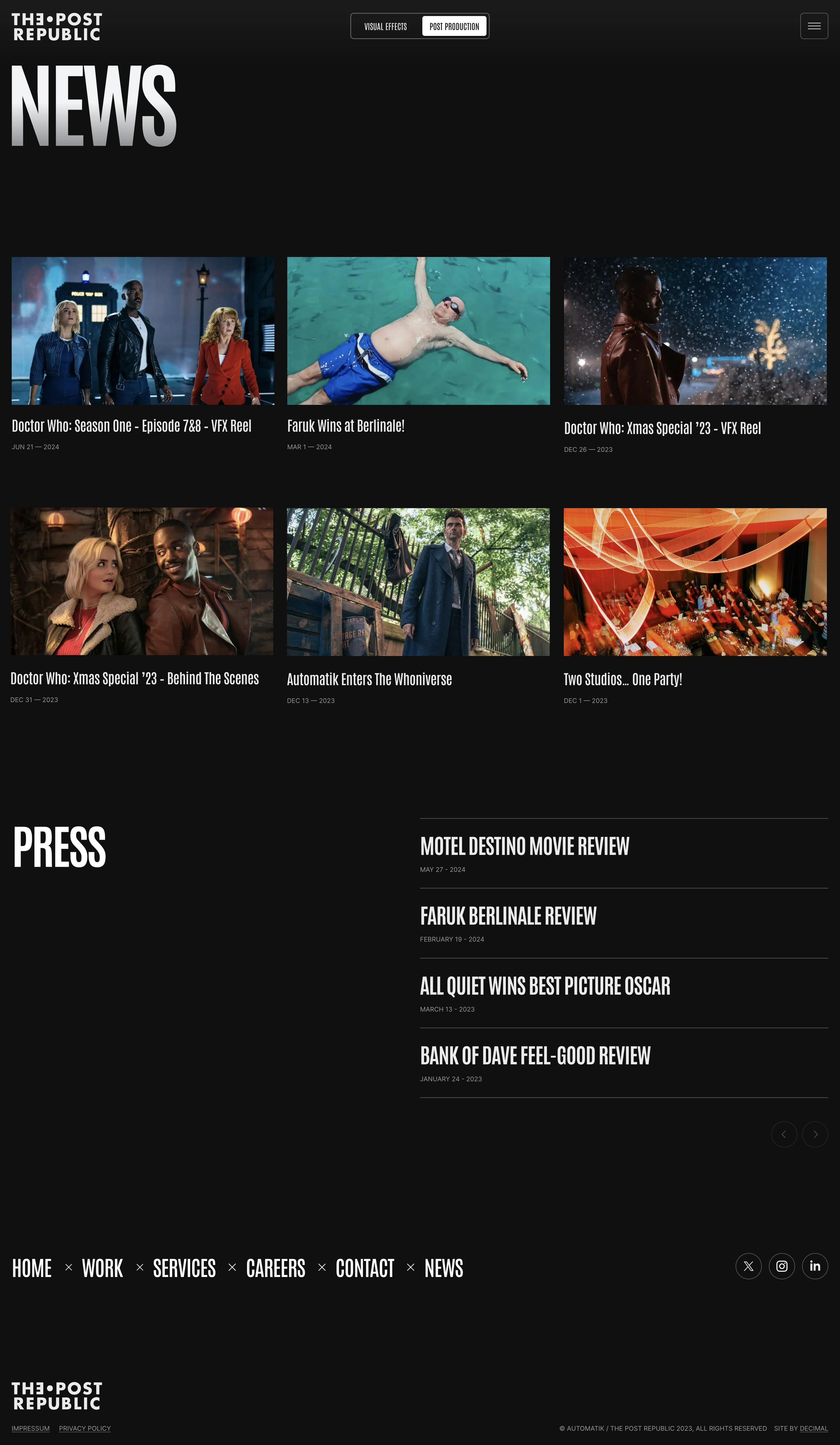Read the Faruk Berlinale Review press item
The image size is (840, 1445).
[508, 916]
